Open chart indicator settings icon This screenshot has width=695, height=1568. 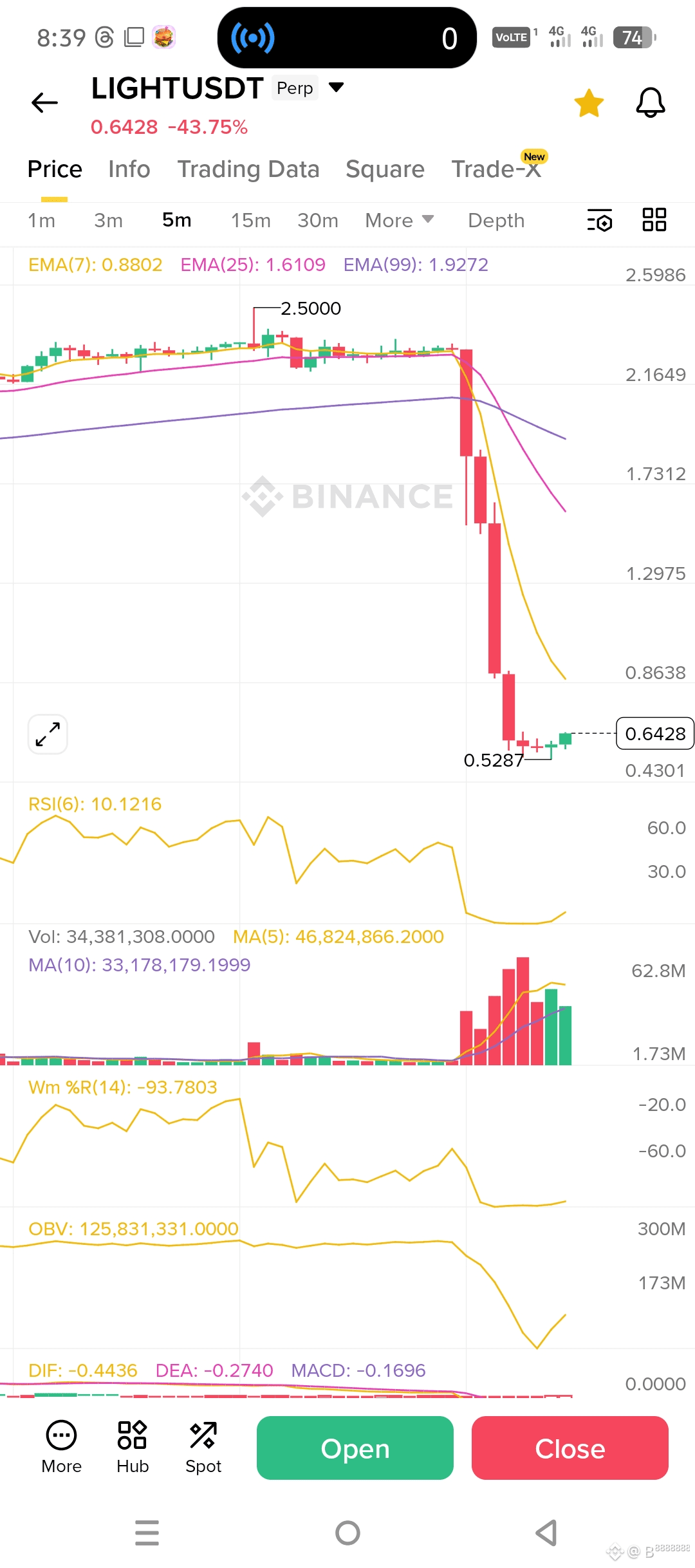(600, 221)
